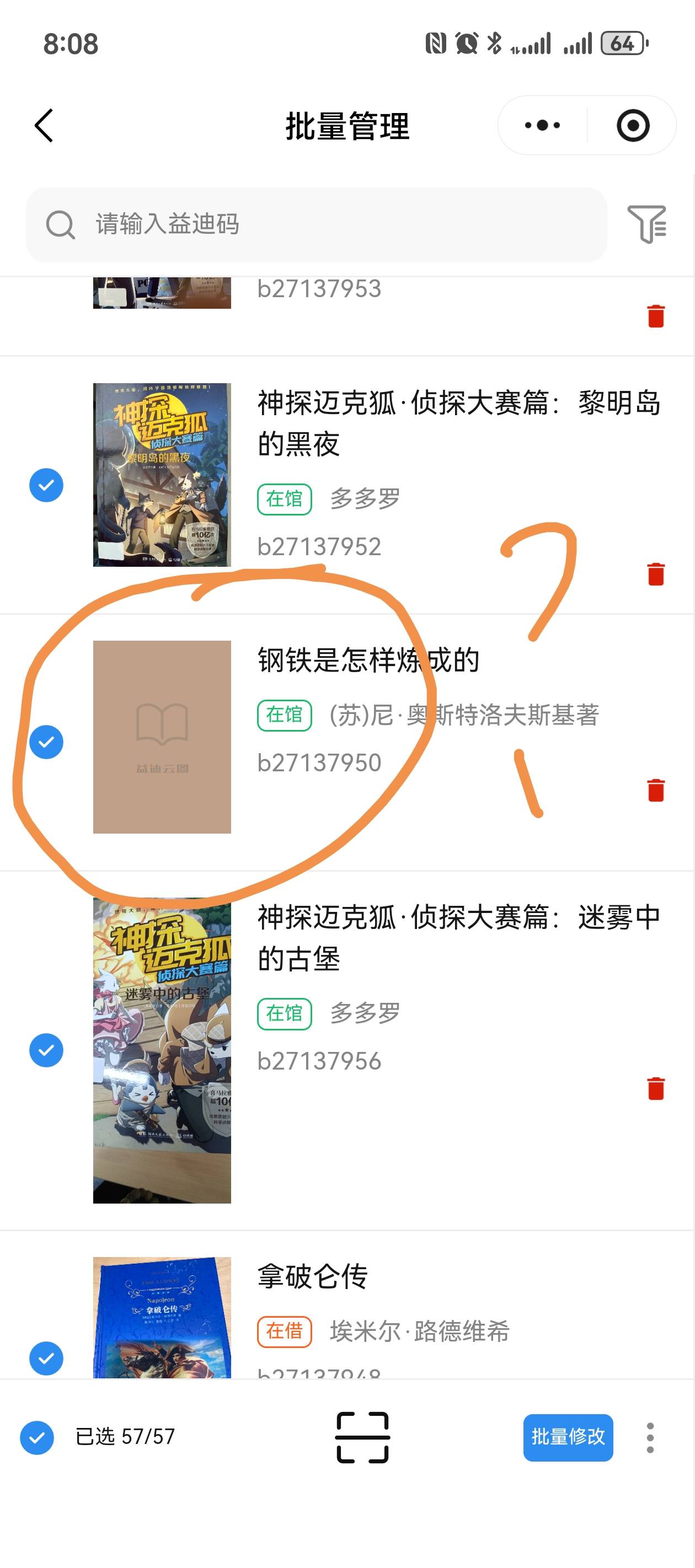The image size is (695, 1568).
Task: Open the 钢铁是怎样炼成的 book entry
Action: pyautogui.click(x=368, y=661)
